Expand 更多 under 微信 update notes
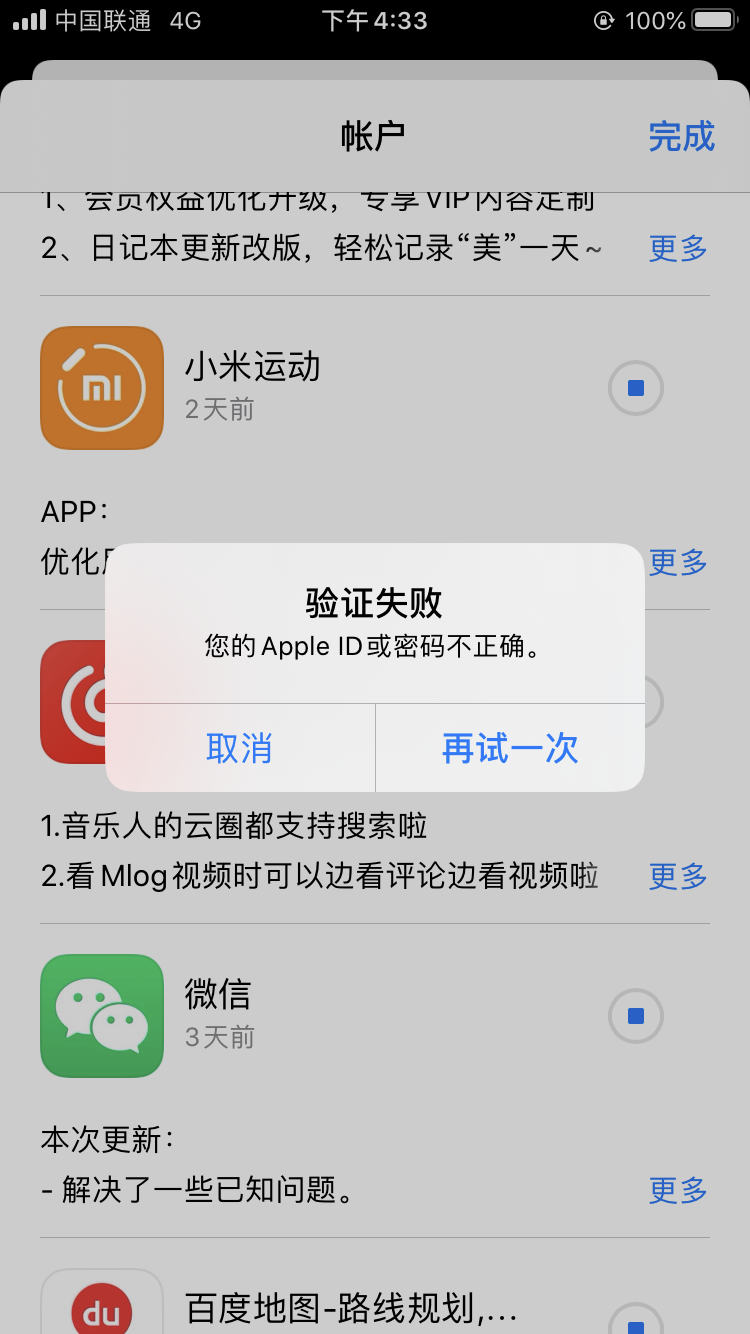This screenshot has width=750, height=1334. point(678,1190)
